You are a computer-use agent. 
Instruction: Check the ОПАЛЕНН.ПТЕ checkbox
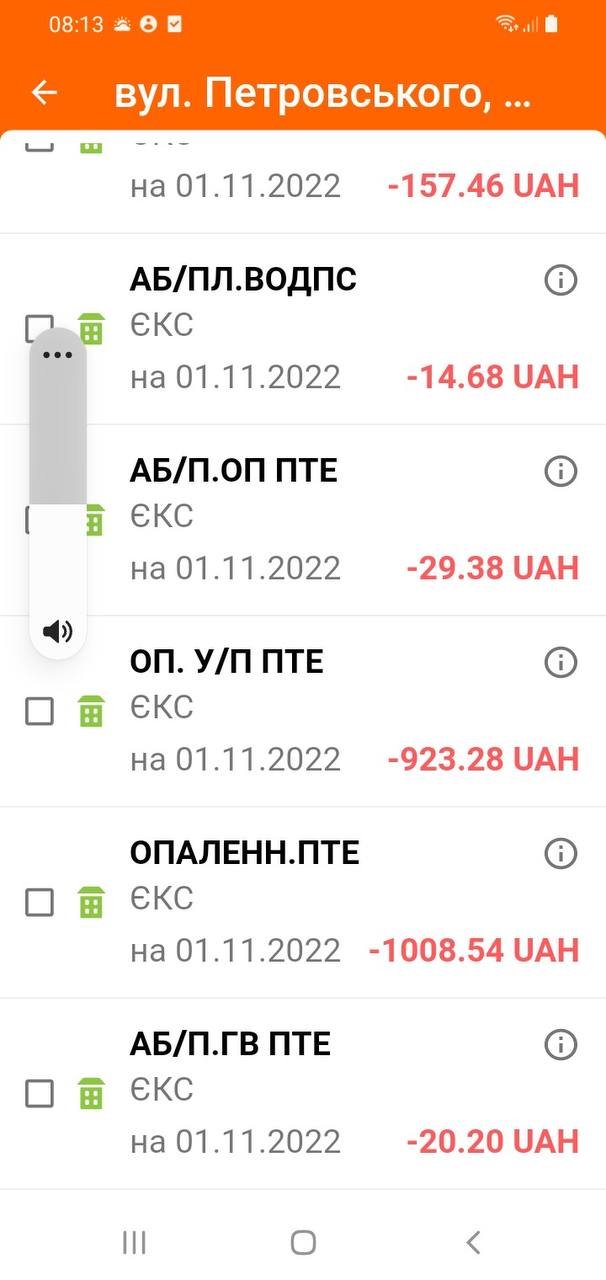[x=39, y=902]
